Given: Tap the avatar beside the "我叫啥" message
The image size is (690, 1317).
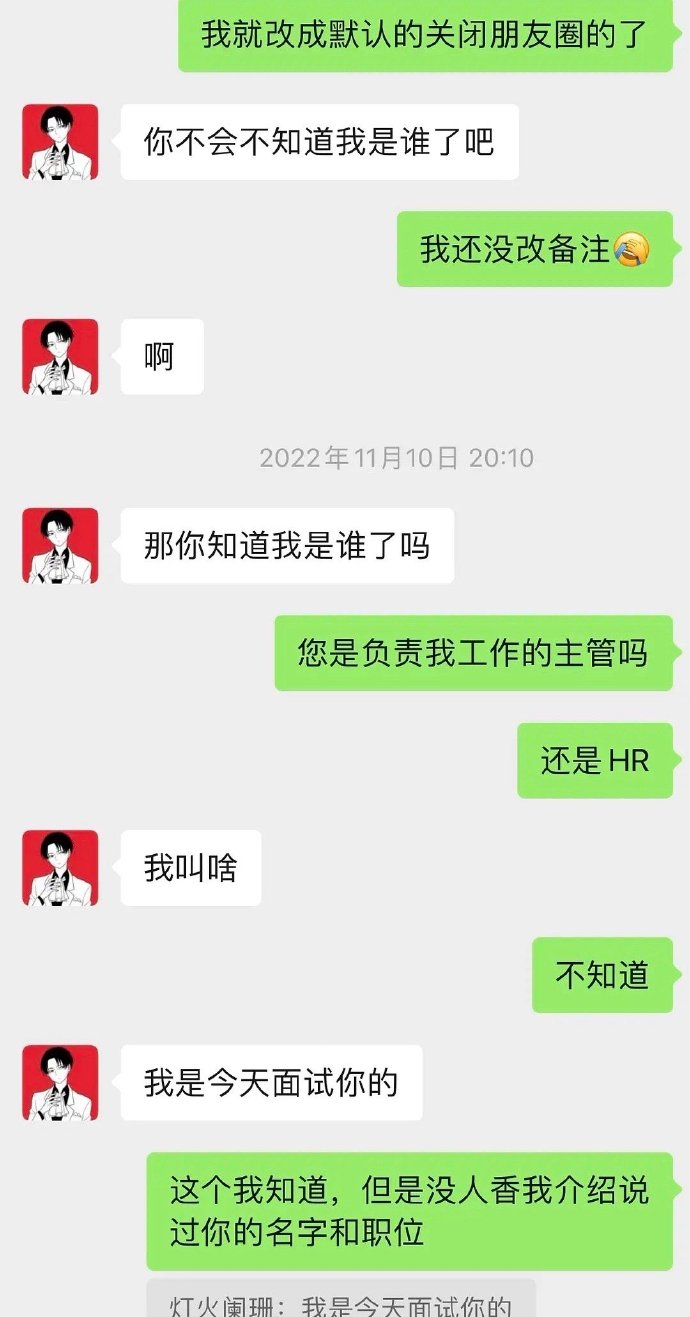Looking at the screenshot, I should pyautogui.click(x=60, y=867).
